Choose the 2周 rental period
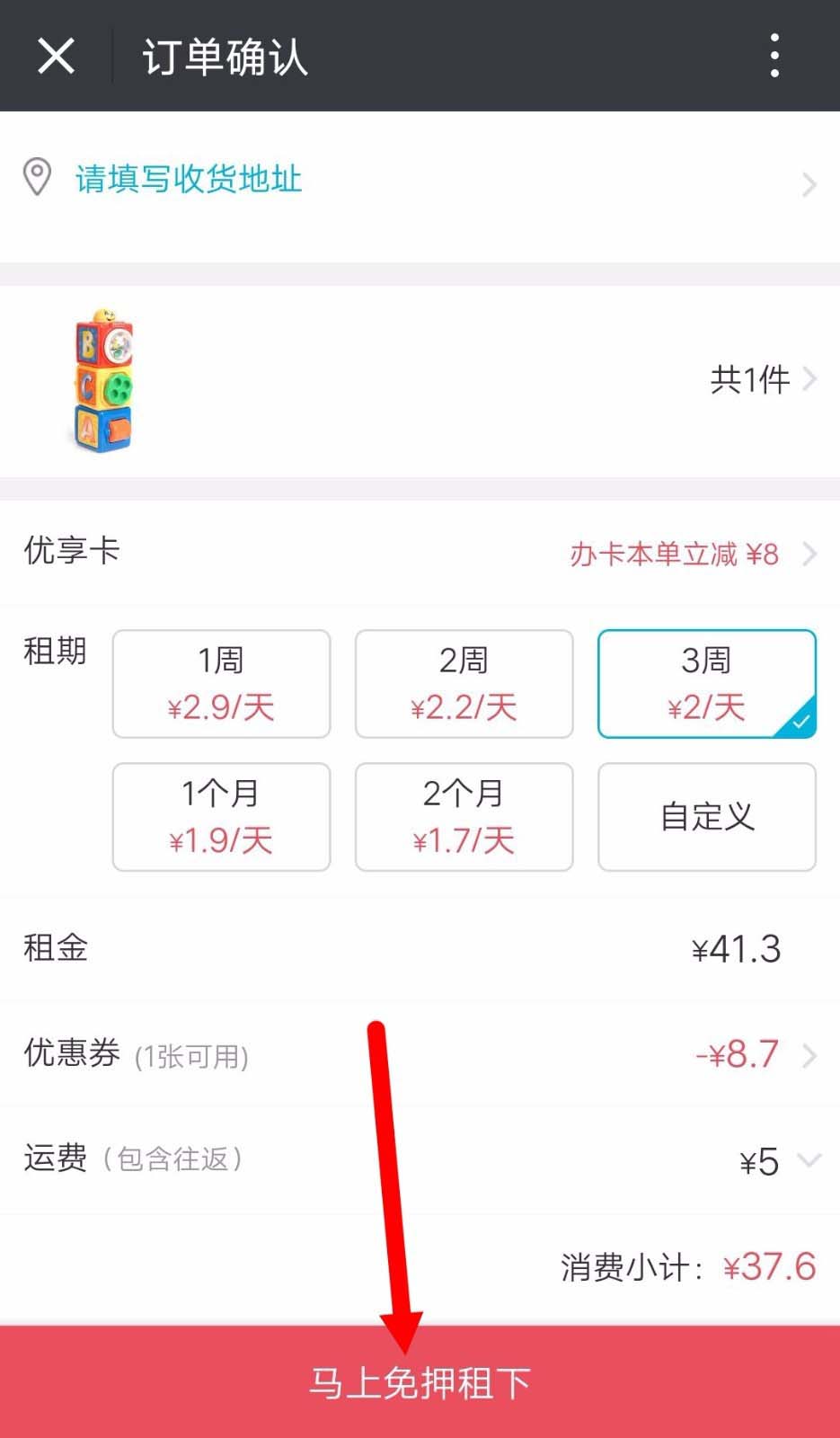 tap(464, 684)
